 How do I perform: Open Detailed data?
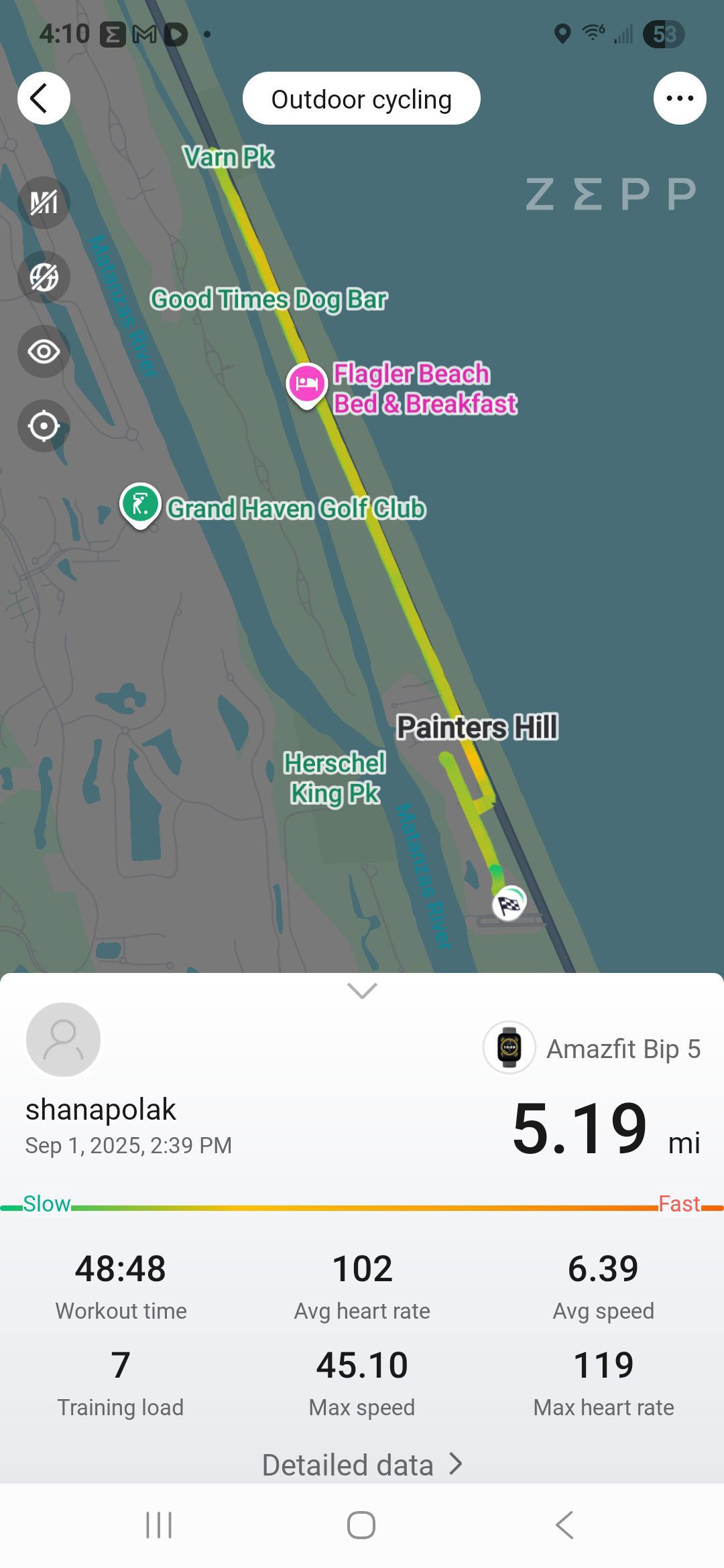(362, 1465)
